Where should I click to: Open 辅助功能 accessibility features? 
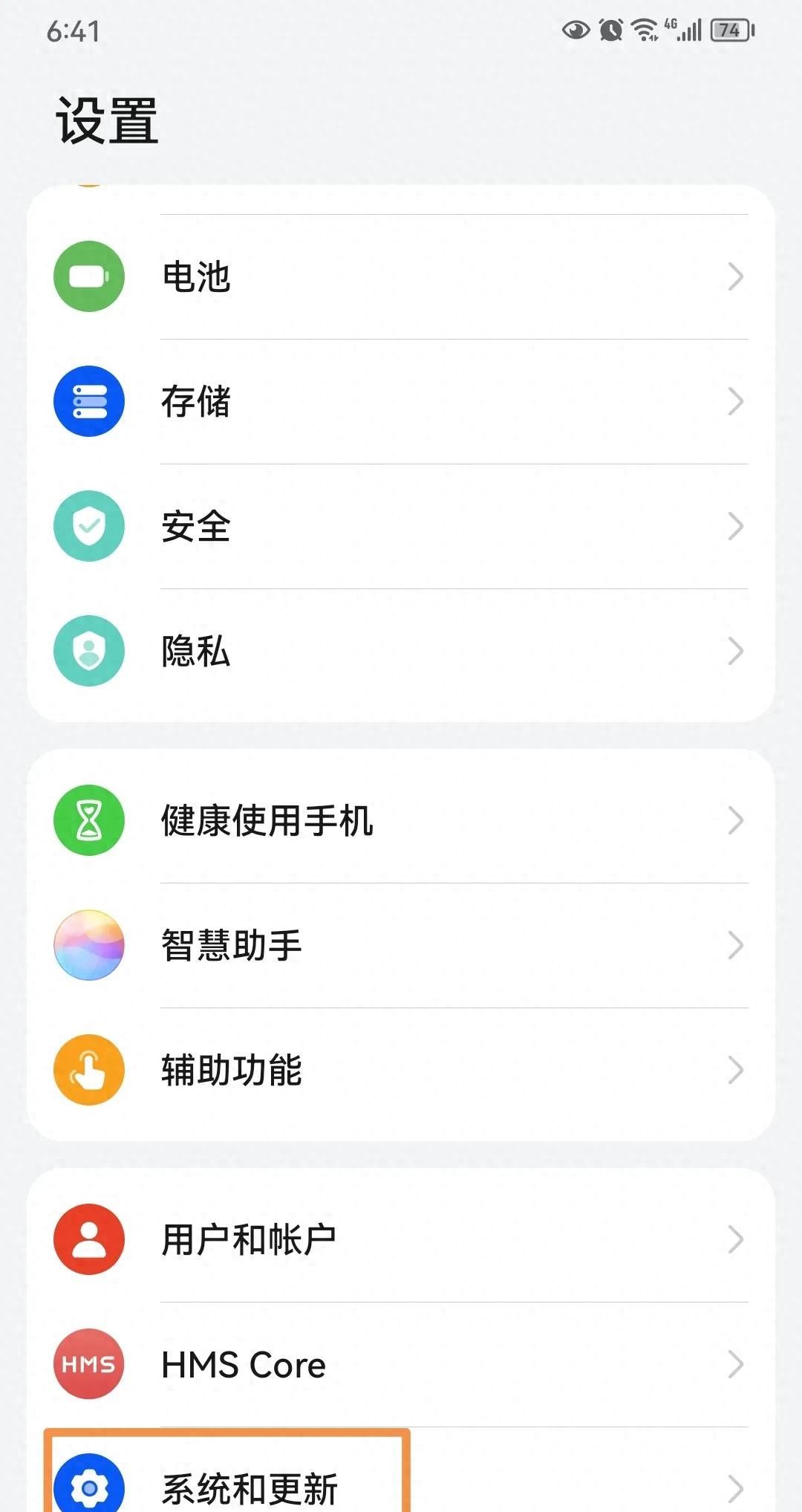click(x=401, y=1070)
